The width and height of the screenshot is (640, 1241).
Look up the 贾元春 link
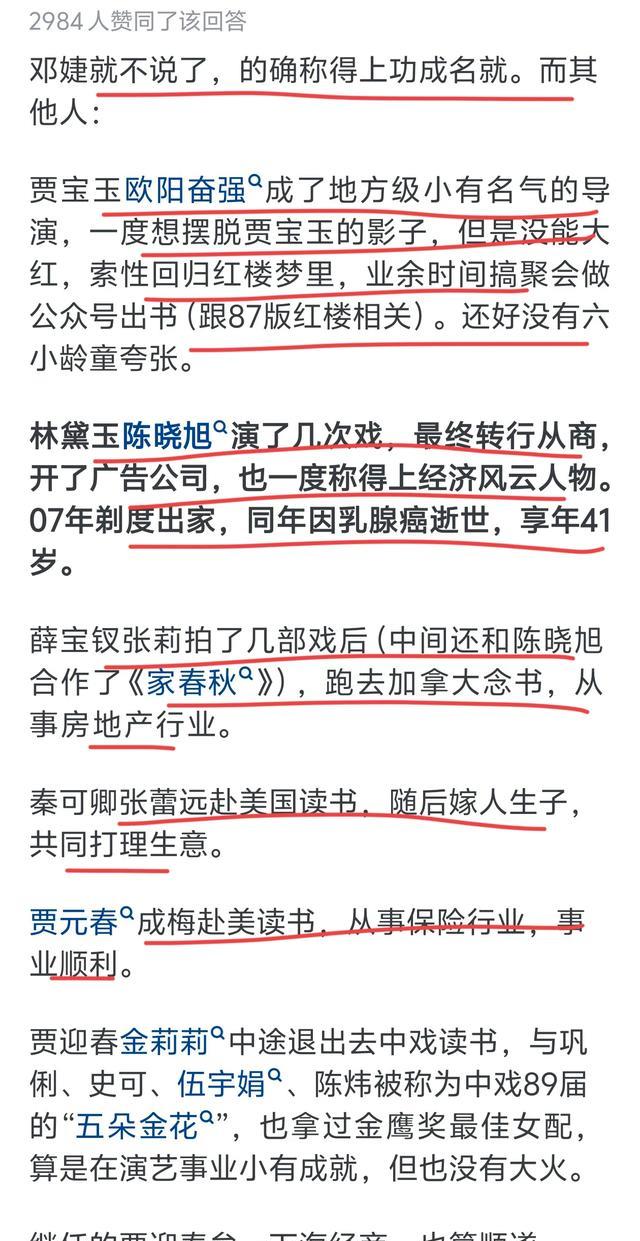point(80,921)
